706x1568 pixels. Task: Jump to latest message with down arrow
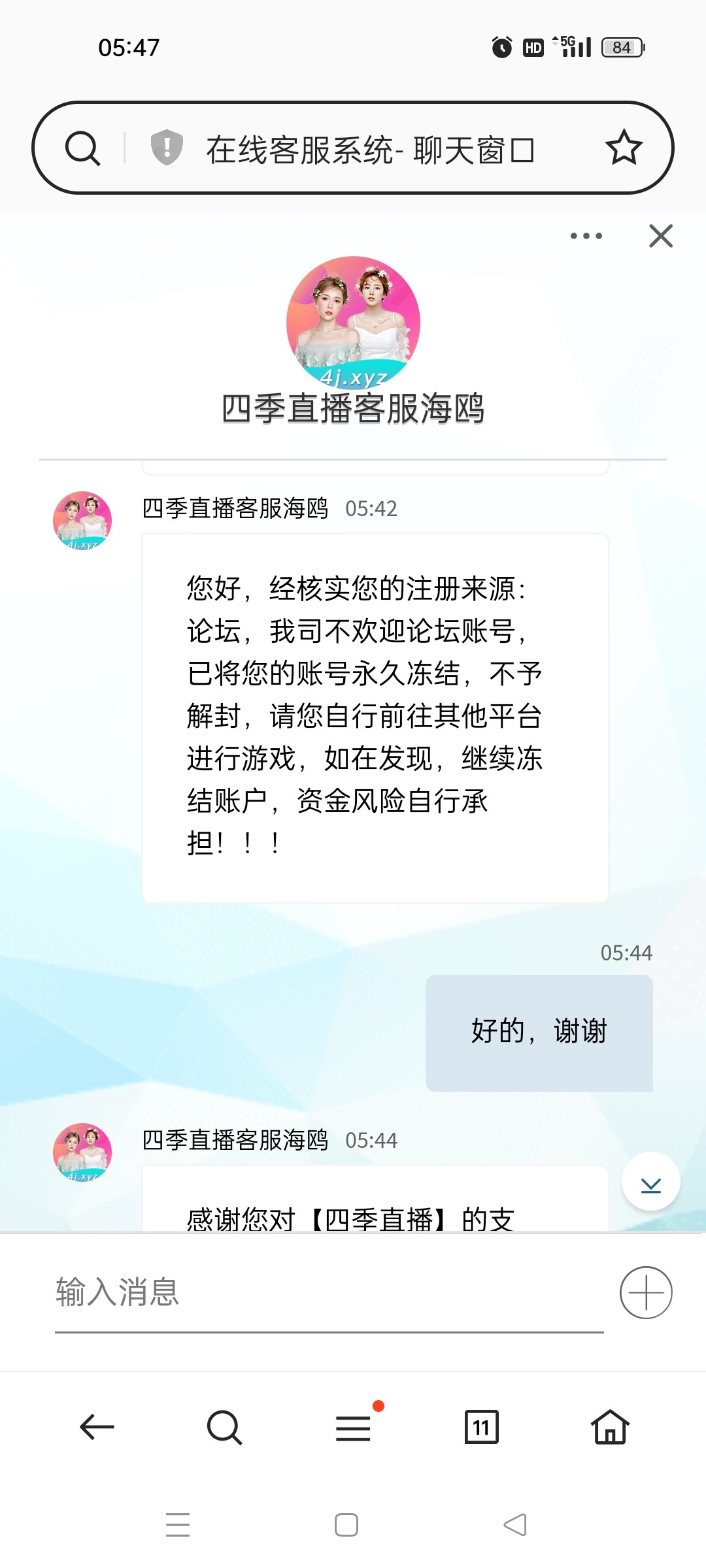[x=650, y=1182]
